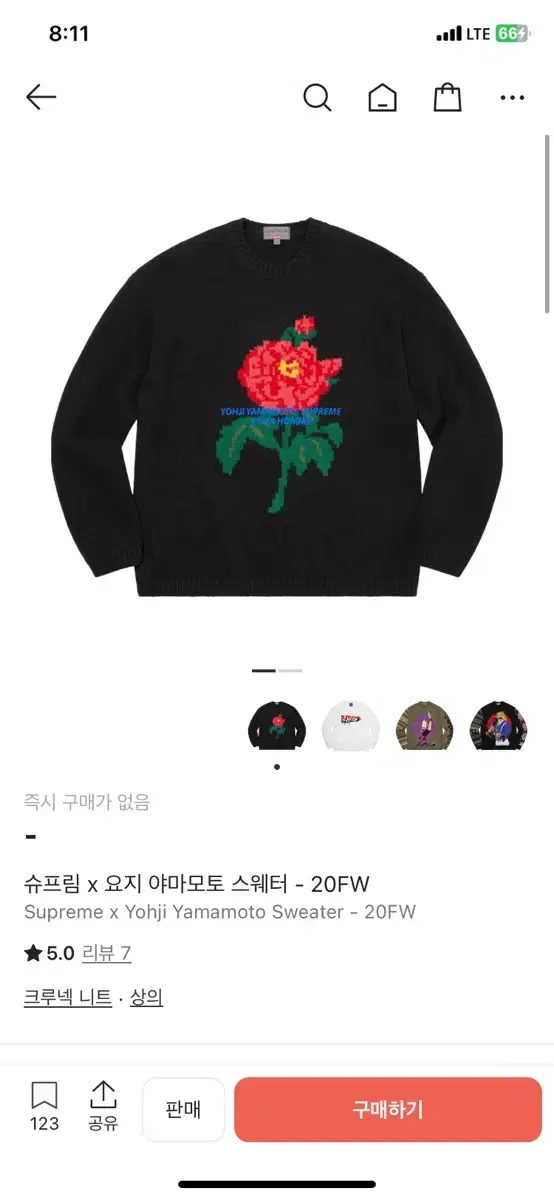Tap the 구매하기 purchase button
Screen dimensions: 554x1200
pyautogui.click(x=388, y=1109)
